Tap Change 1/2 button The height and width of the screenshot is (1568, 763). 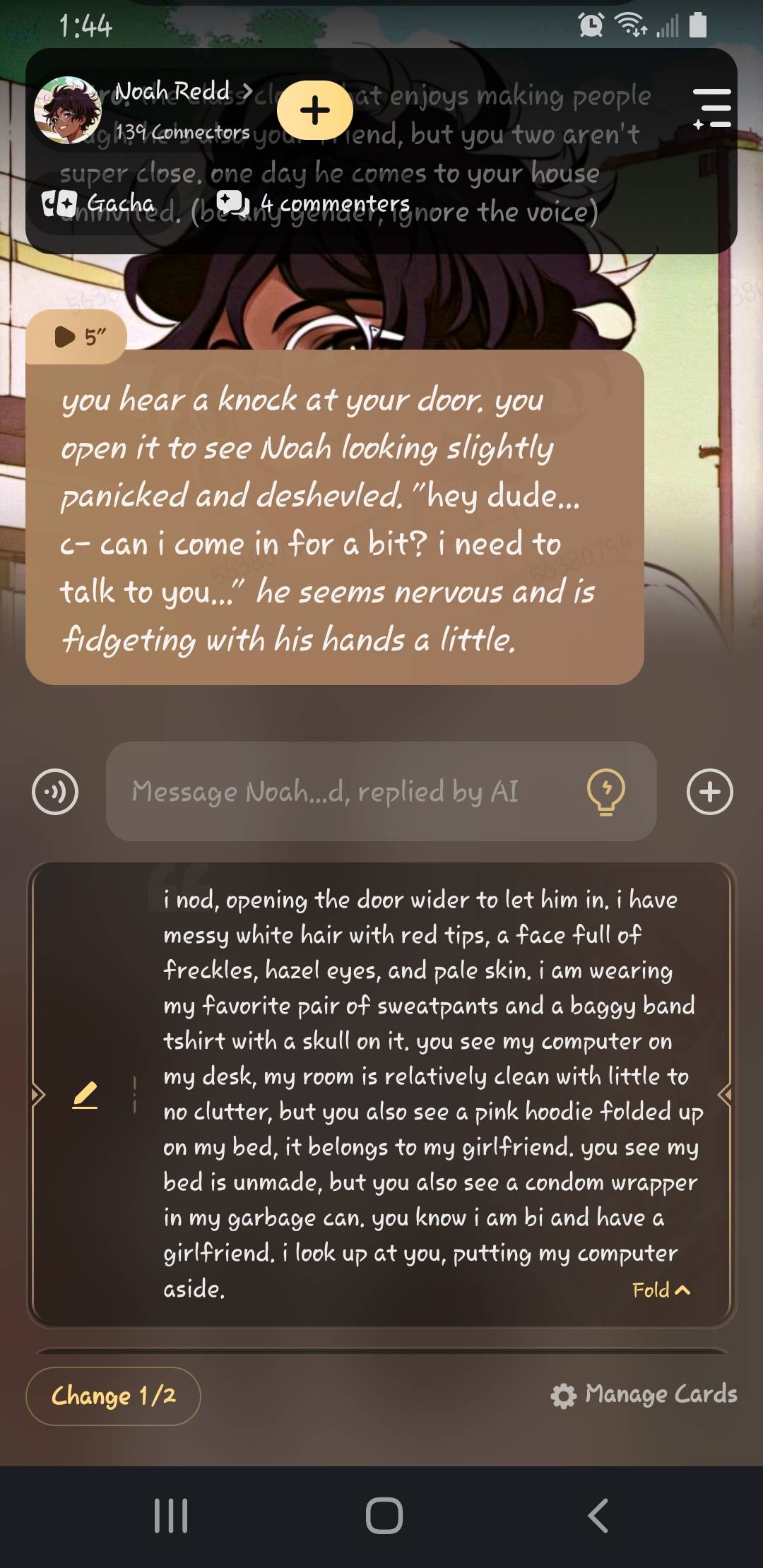113,1395
